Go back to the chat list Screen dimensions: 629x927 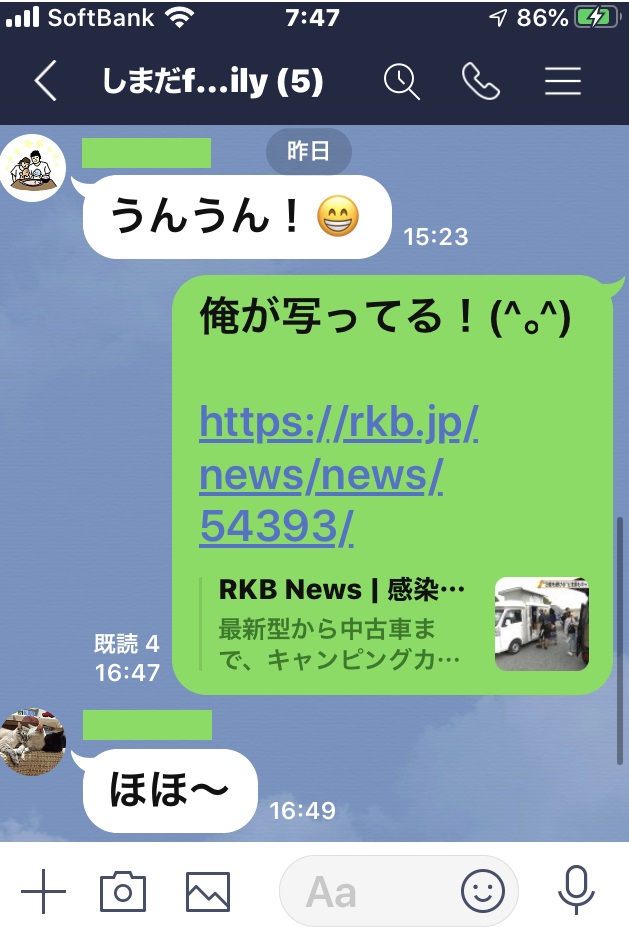click(45, 82)
